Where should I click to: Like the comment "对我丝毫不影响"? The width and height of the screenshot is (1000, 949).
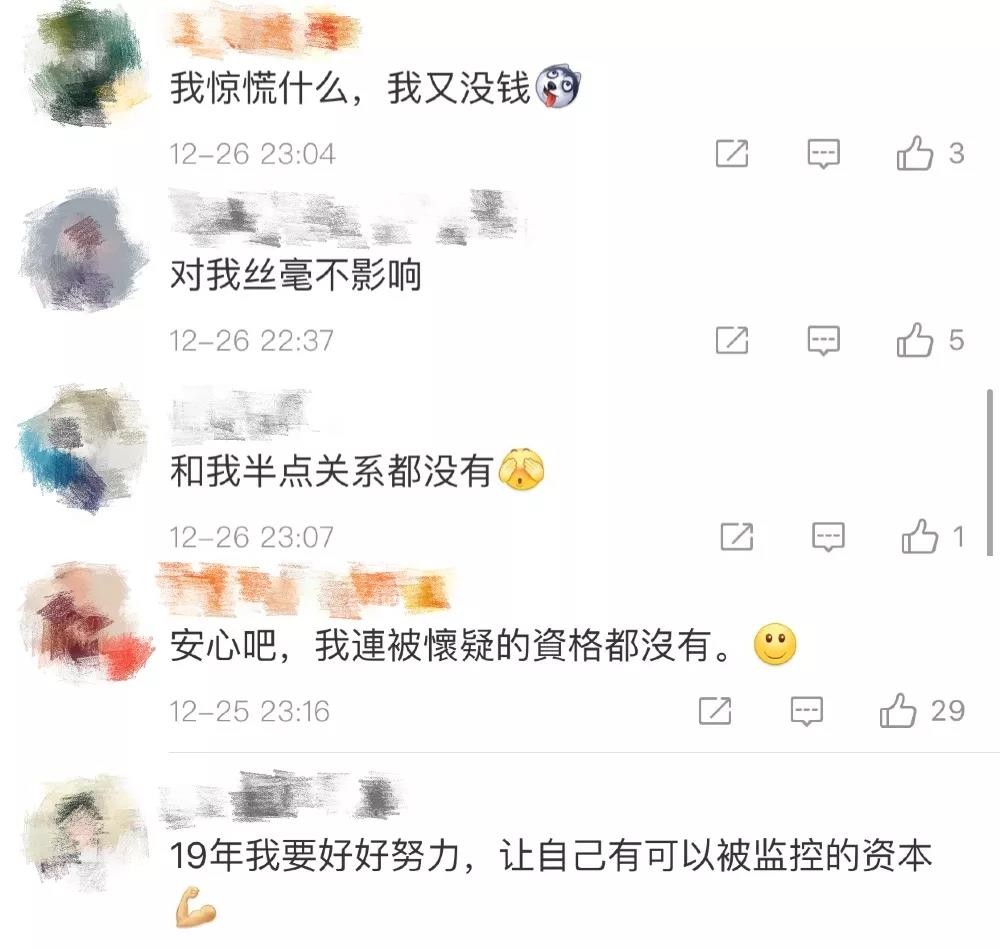coord(915,341)
